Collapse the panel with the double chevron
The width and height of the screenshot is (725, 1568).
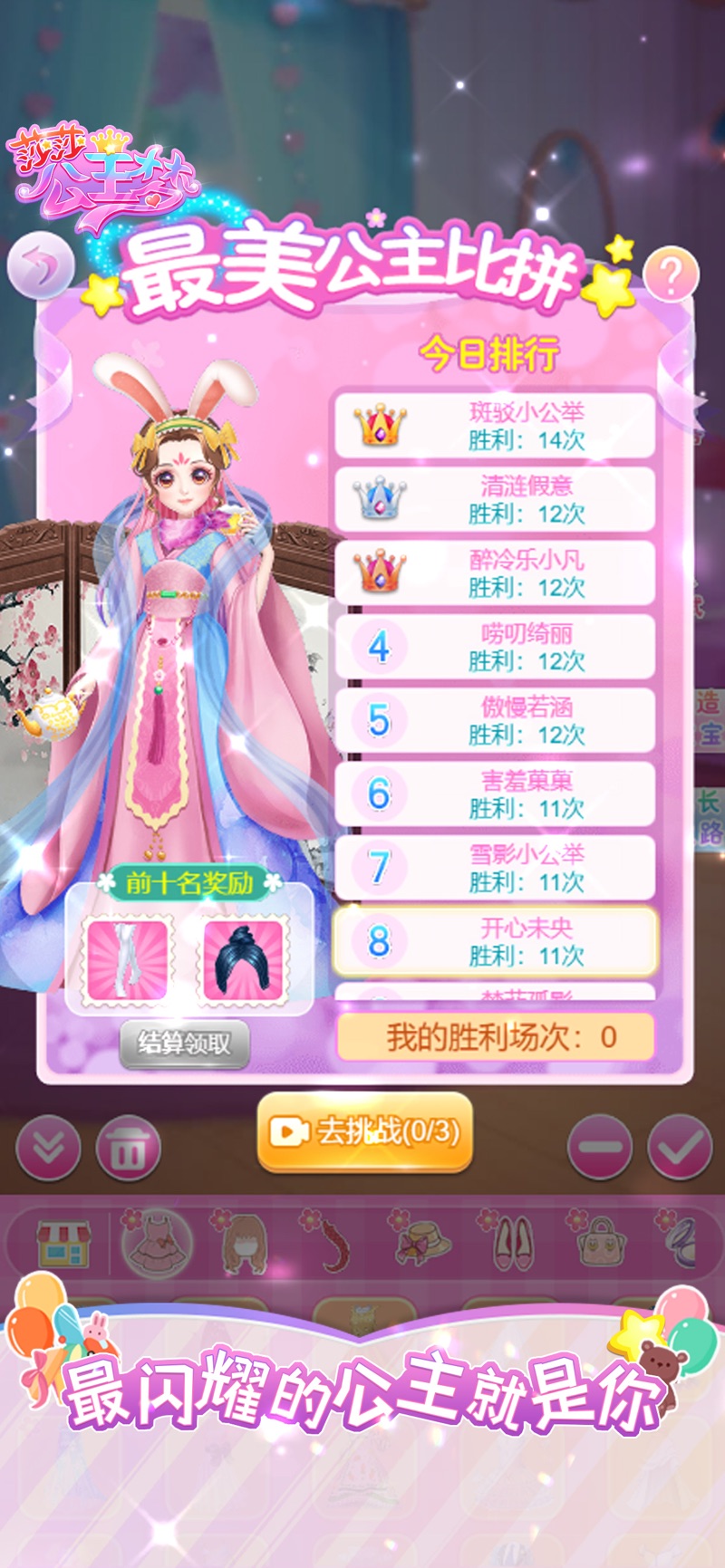[x=49, y=1149]
